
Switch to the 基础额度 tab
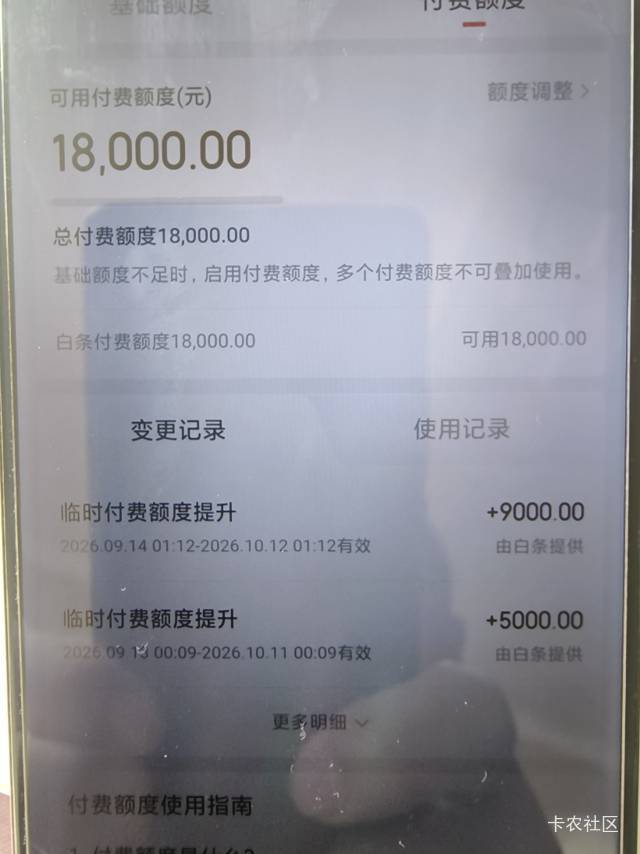[161, 5]
